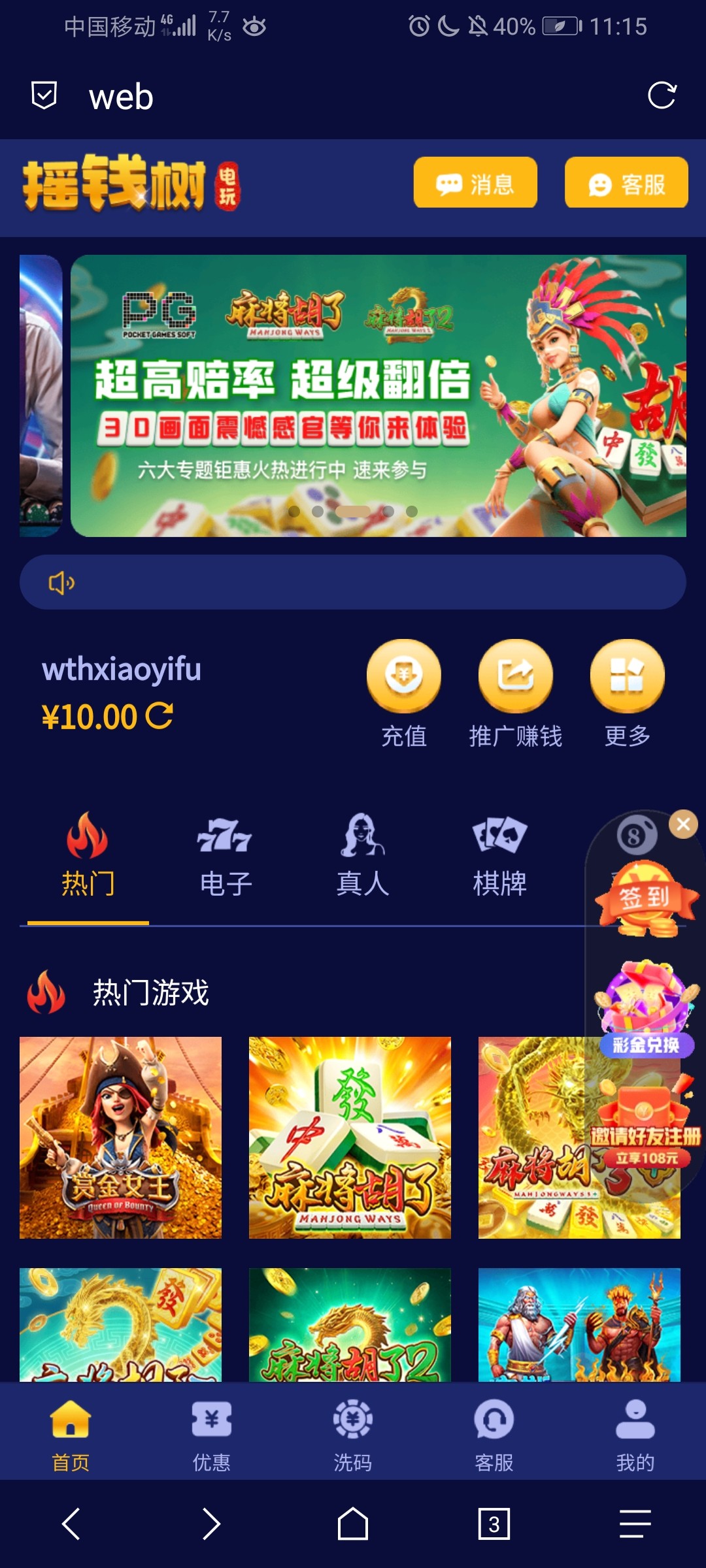Launch the 赏金女王 Queen of Bounty game
Viewport: 706px width, 1568px height.
click(x=120, y=1137)
